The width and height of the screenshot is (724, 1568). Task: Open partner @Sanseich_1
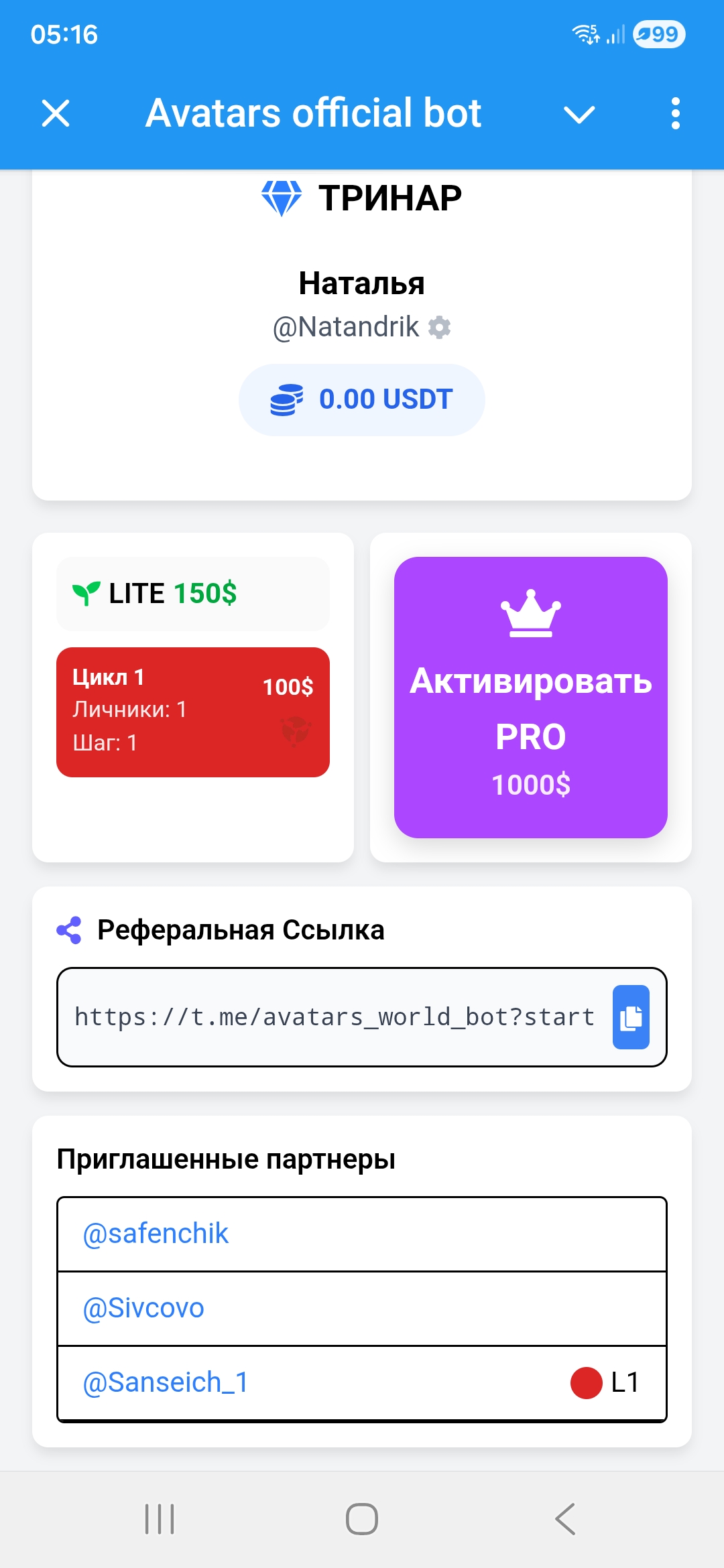point(166,1382)
